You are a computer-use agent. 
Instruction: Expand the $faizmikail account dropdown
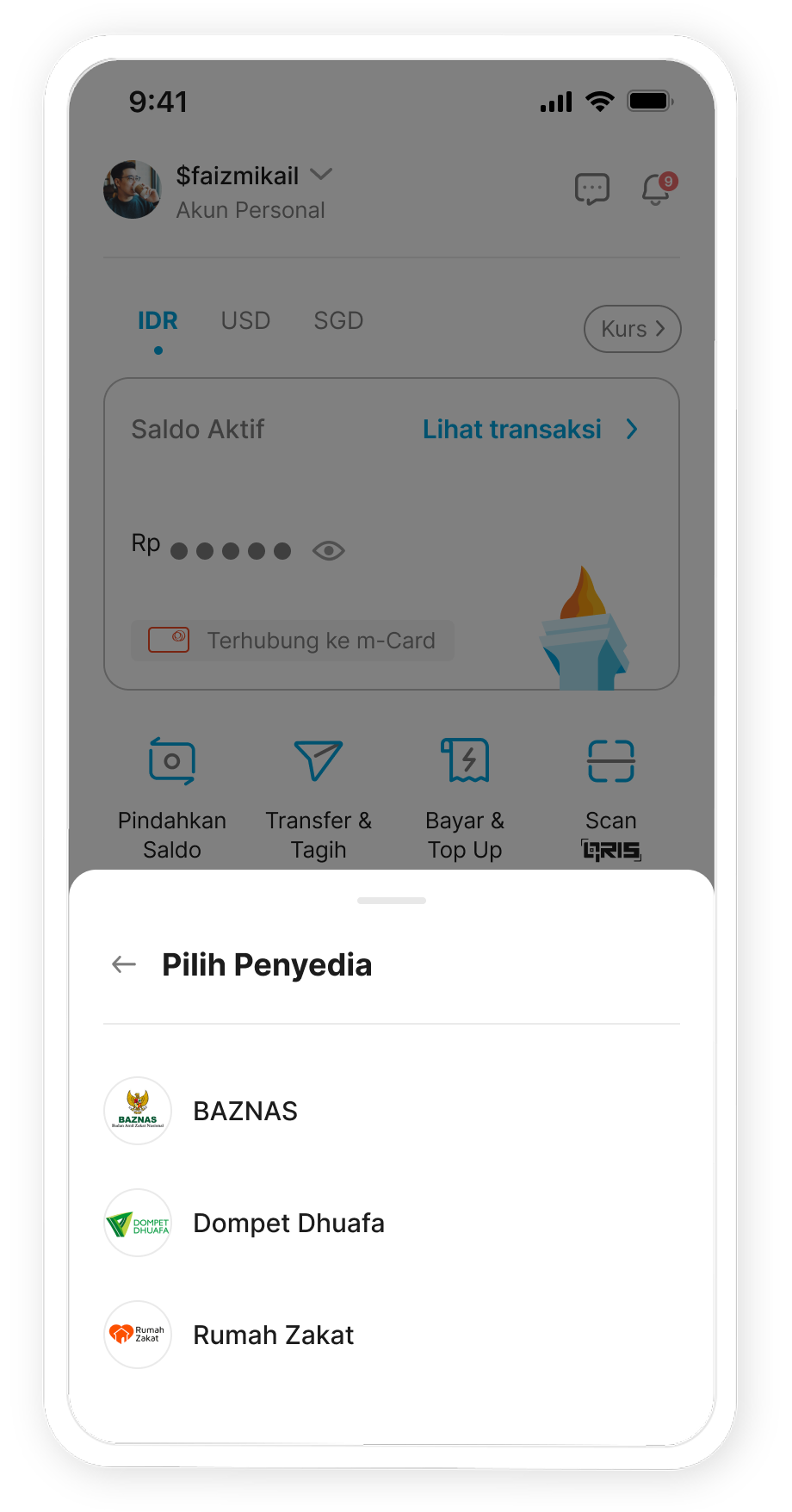coord(321,175)
